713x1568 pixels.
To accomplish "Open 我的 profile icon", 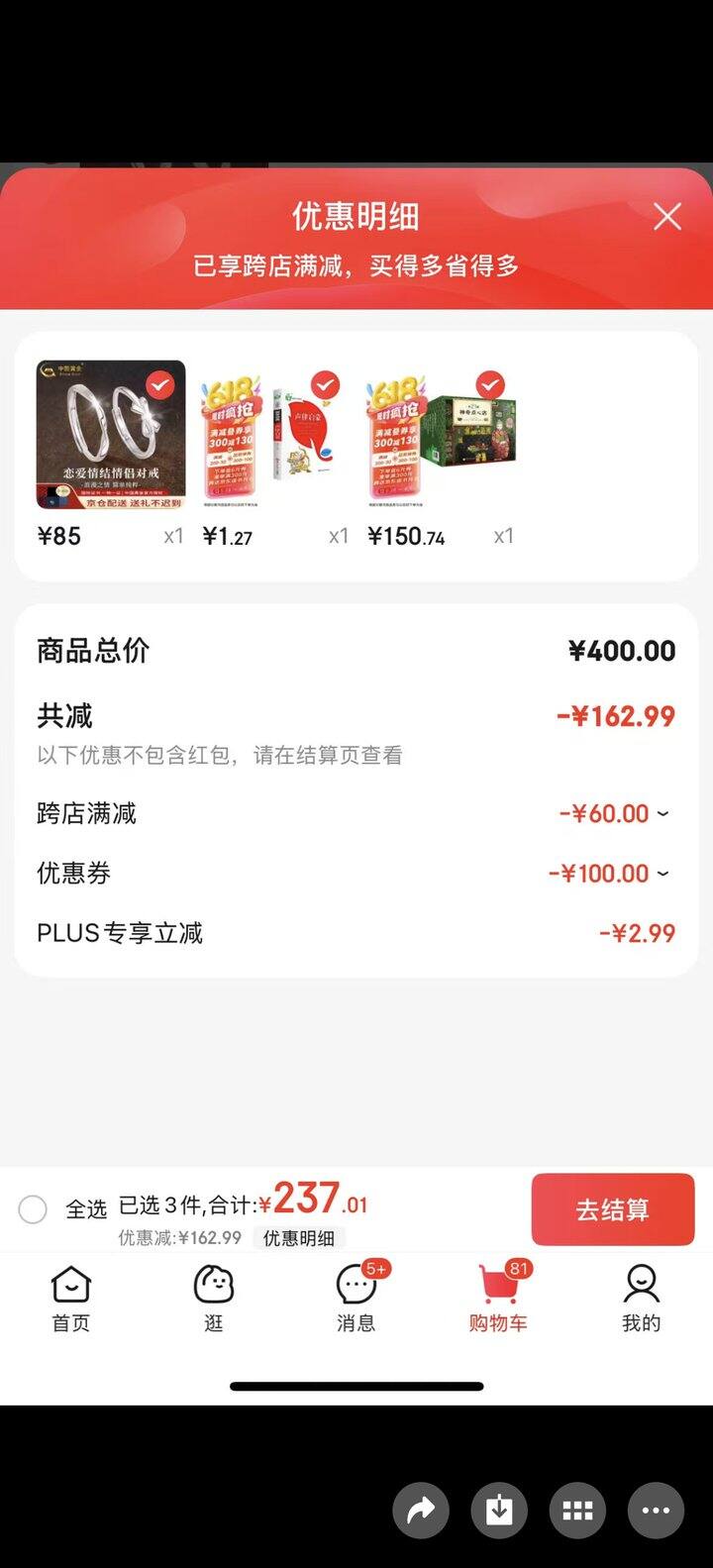I will click(641, 1296).
